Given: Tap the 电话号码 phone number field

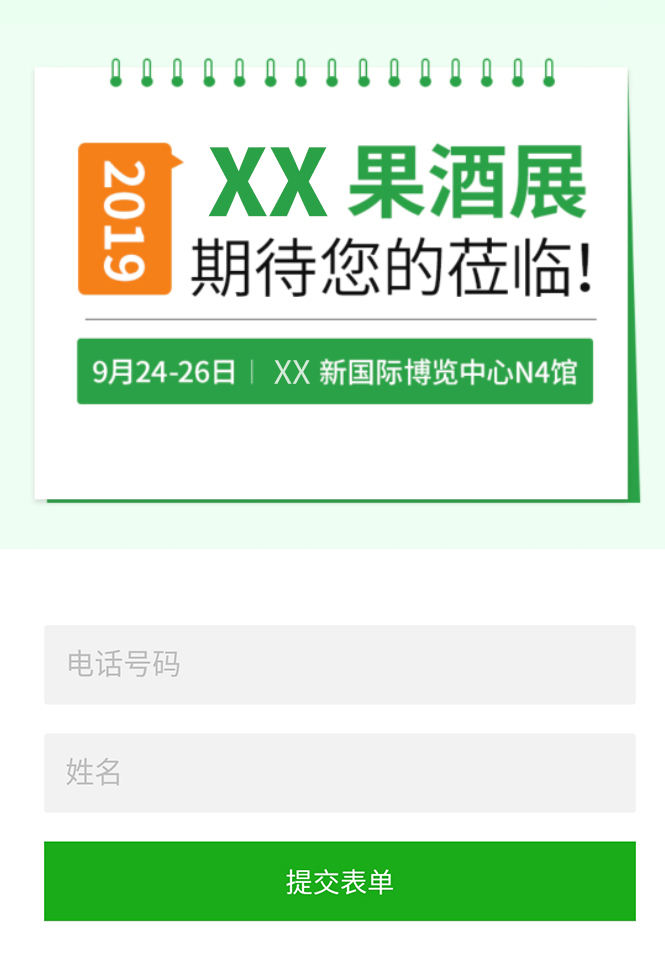Looking at the screenshot, I should [x=340, y=665].
